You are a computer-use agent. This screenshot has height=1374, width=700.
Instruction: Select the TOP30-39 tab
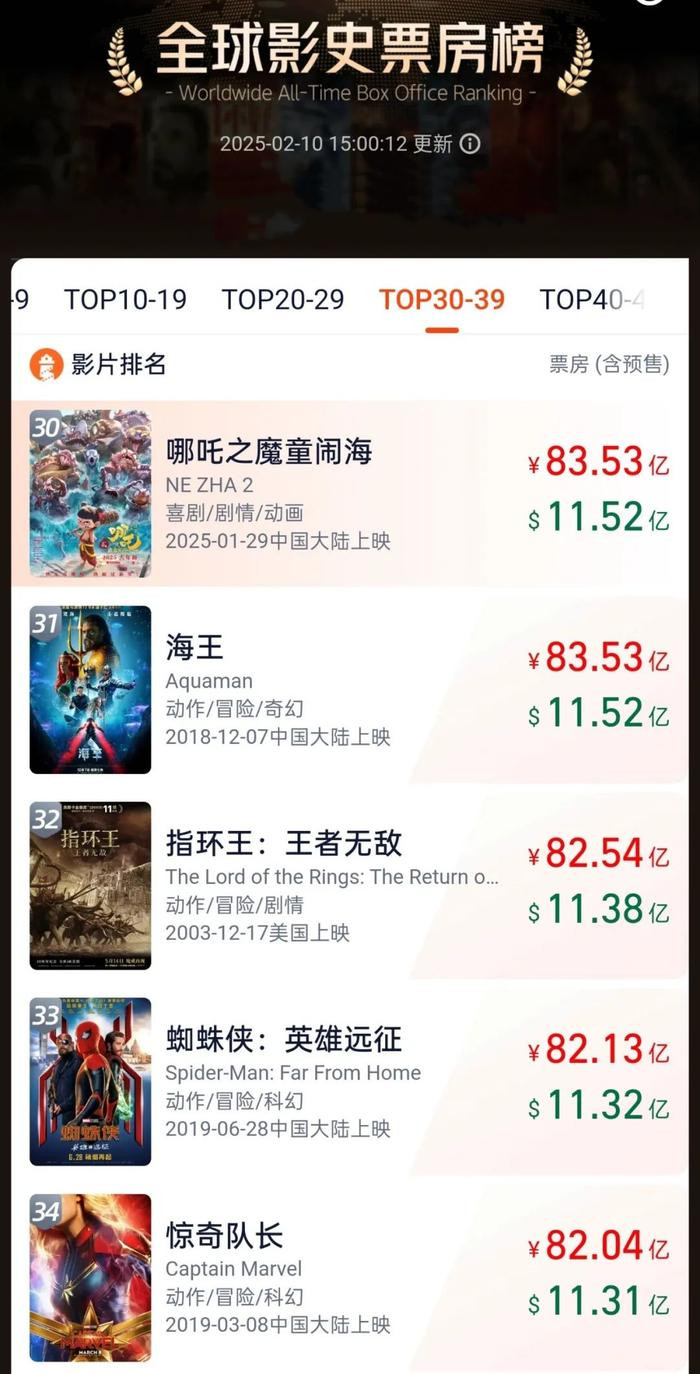(441, 299)
